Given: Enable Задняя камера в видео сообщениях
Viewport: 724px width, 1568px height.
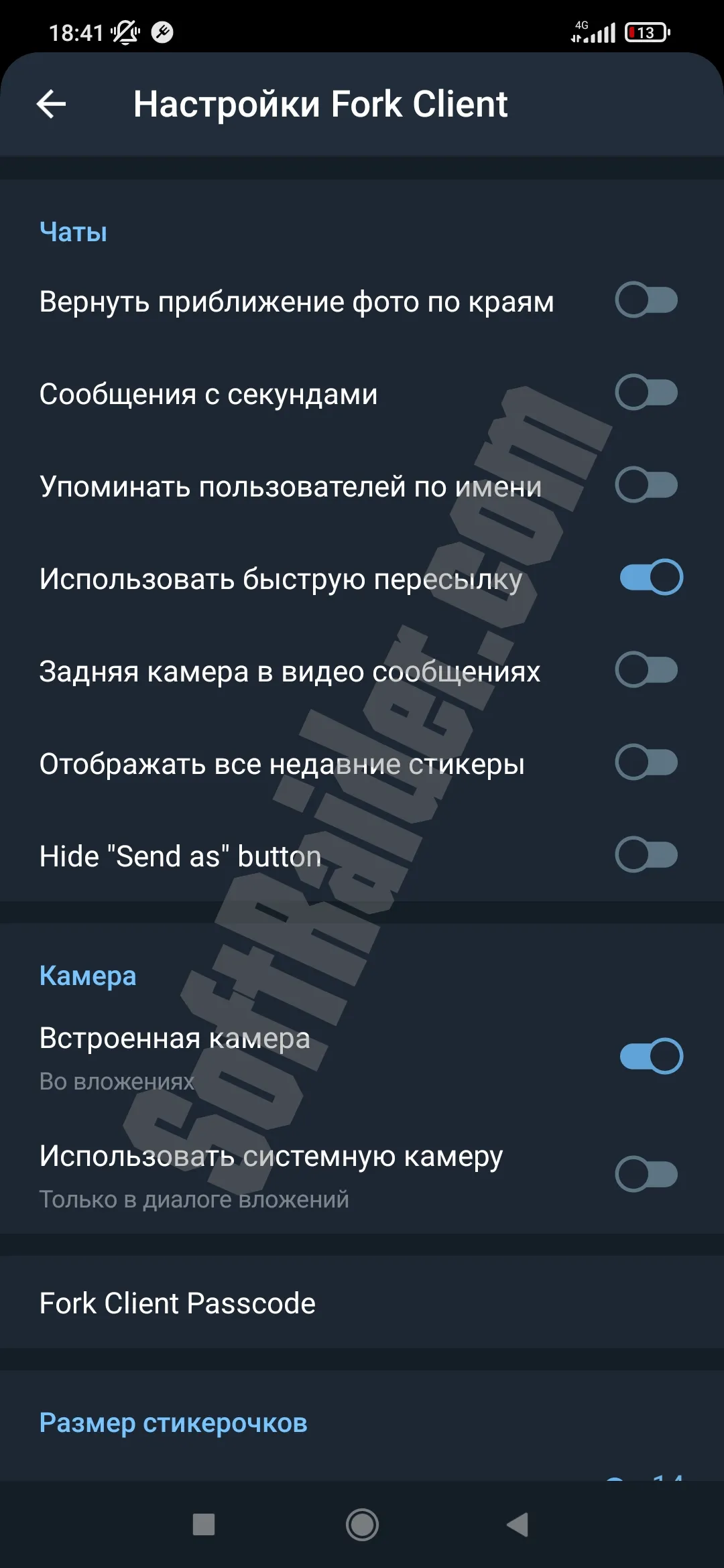Looking at the screenshot, I should pyautogui.click(x=647, y=670).
